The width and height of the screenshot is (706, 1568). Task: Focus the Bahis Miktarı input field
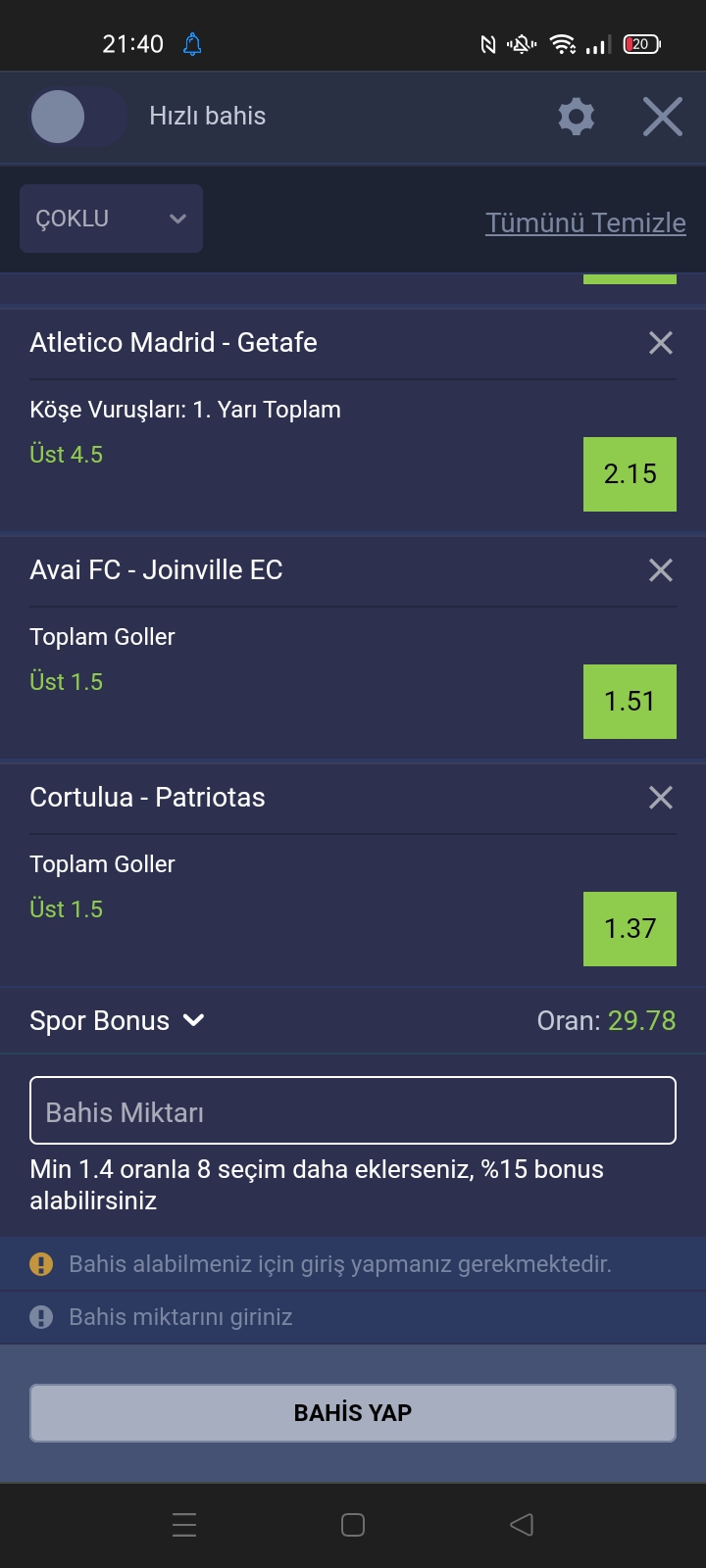[x=353, y=1110]
